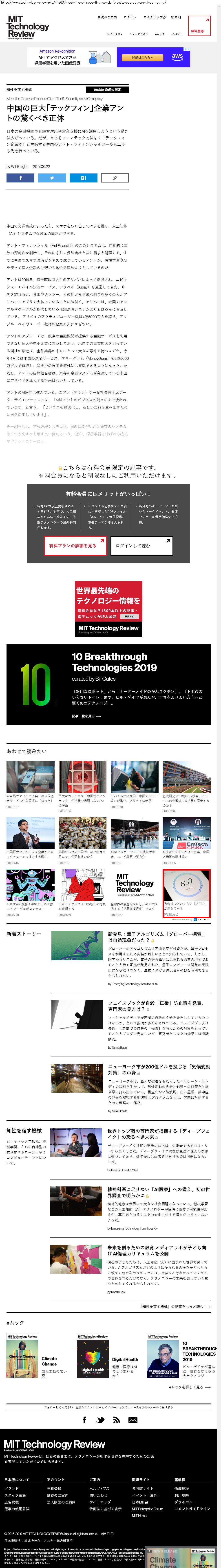Viewport: 221px width, 1568px height.
Task: Open the footer RSS feed icon
Action: pos(117,1420)
